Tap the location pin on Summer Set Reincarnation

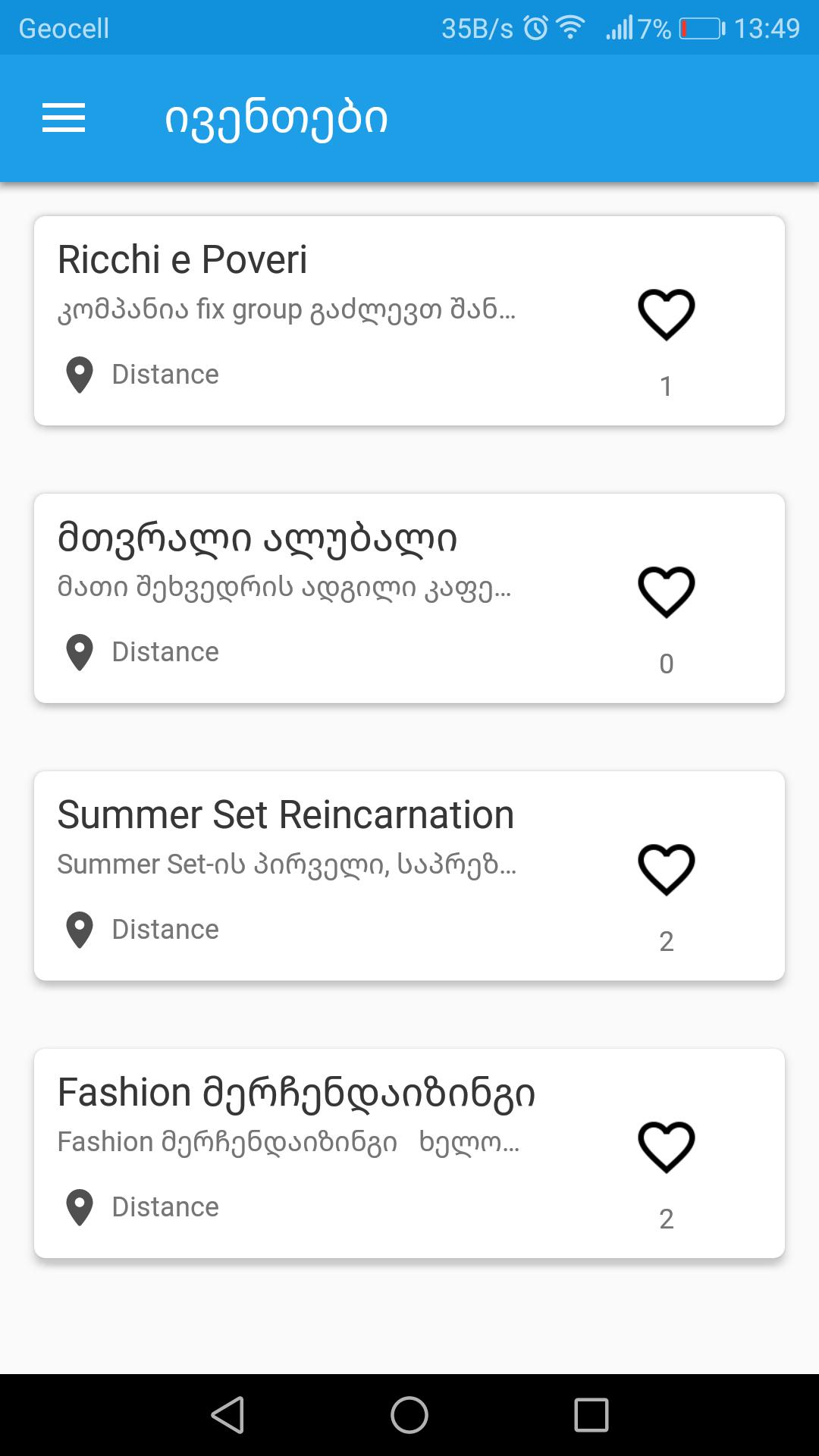point(79,928)
